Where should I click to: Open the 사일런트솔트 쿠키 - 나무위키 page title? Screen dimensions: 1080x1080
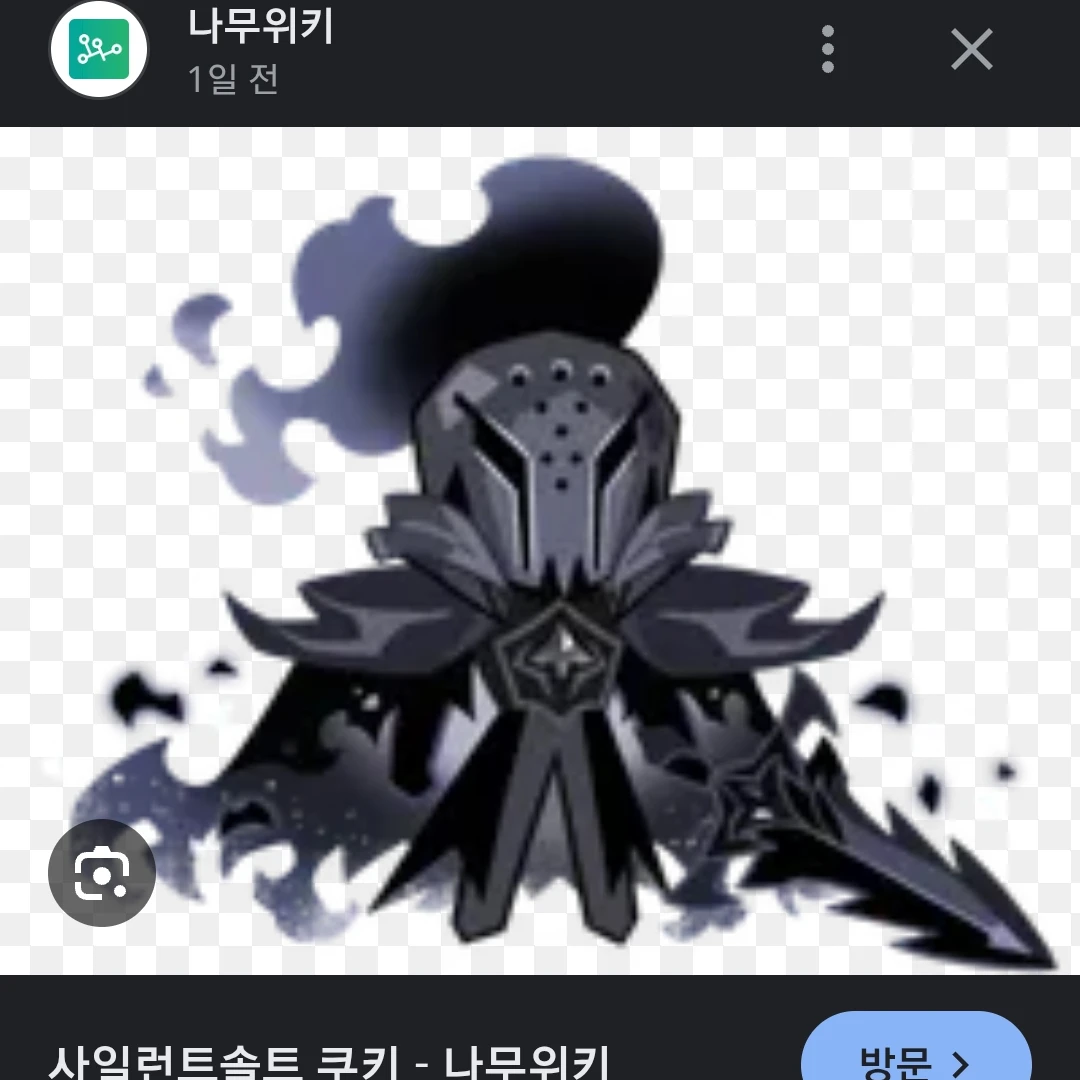pos(330,1060)
